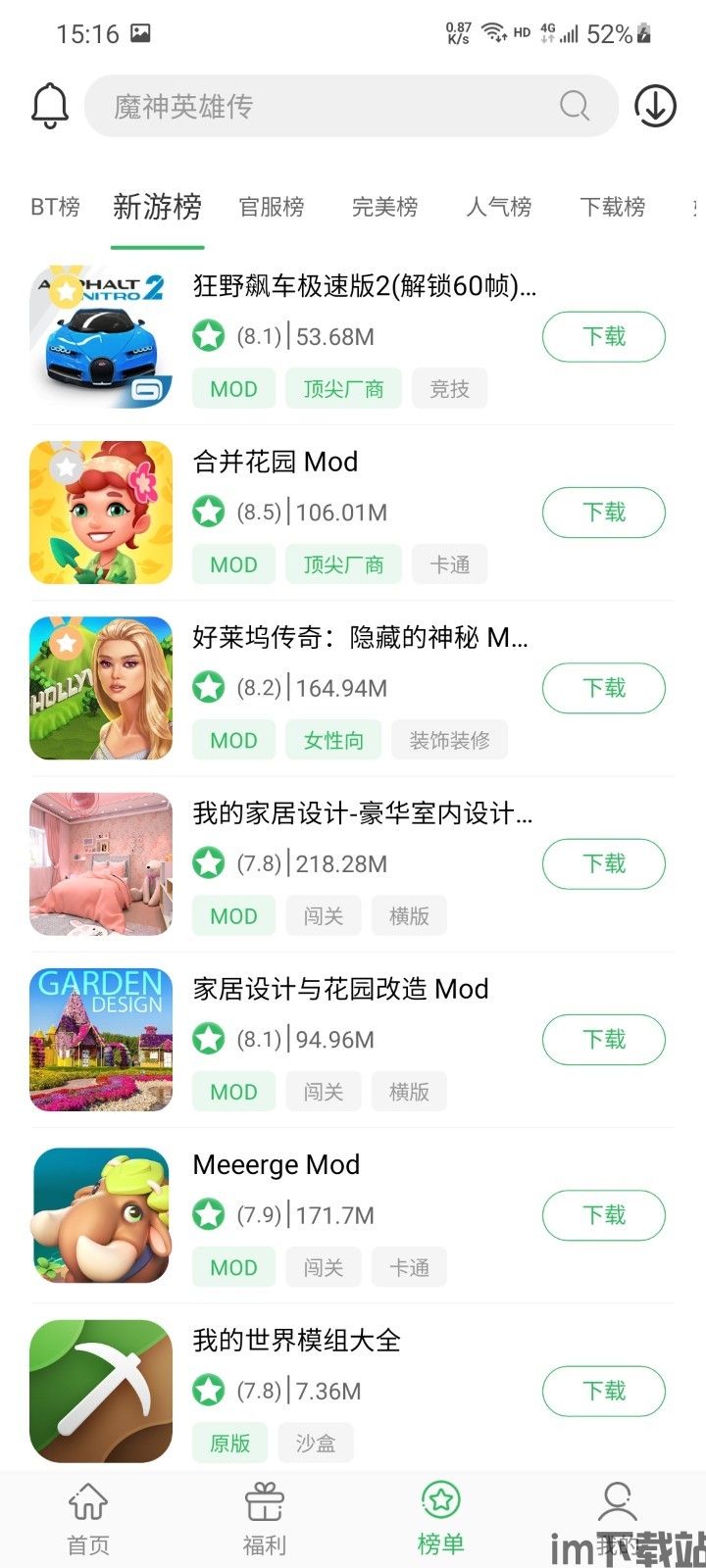Download Meeerge Mod

click(x=604, y=1215)
